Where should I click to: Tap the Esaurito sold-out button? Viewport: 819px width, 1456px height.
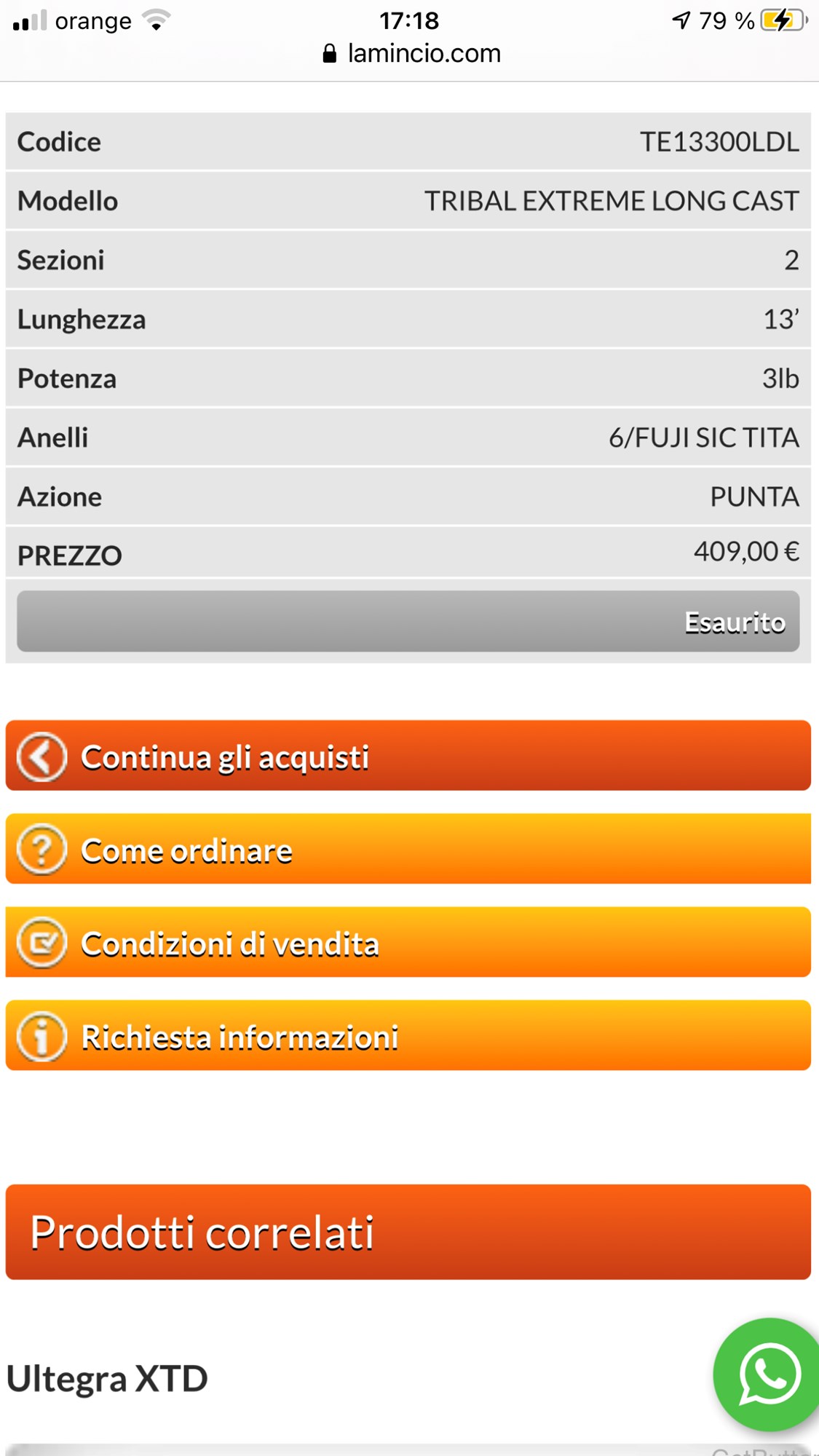point(408,621)
